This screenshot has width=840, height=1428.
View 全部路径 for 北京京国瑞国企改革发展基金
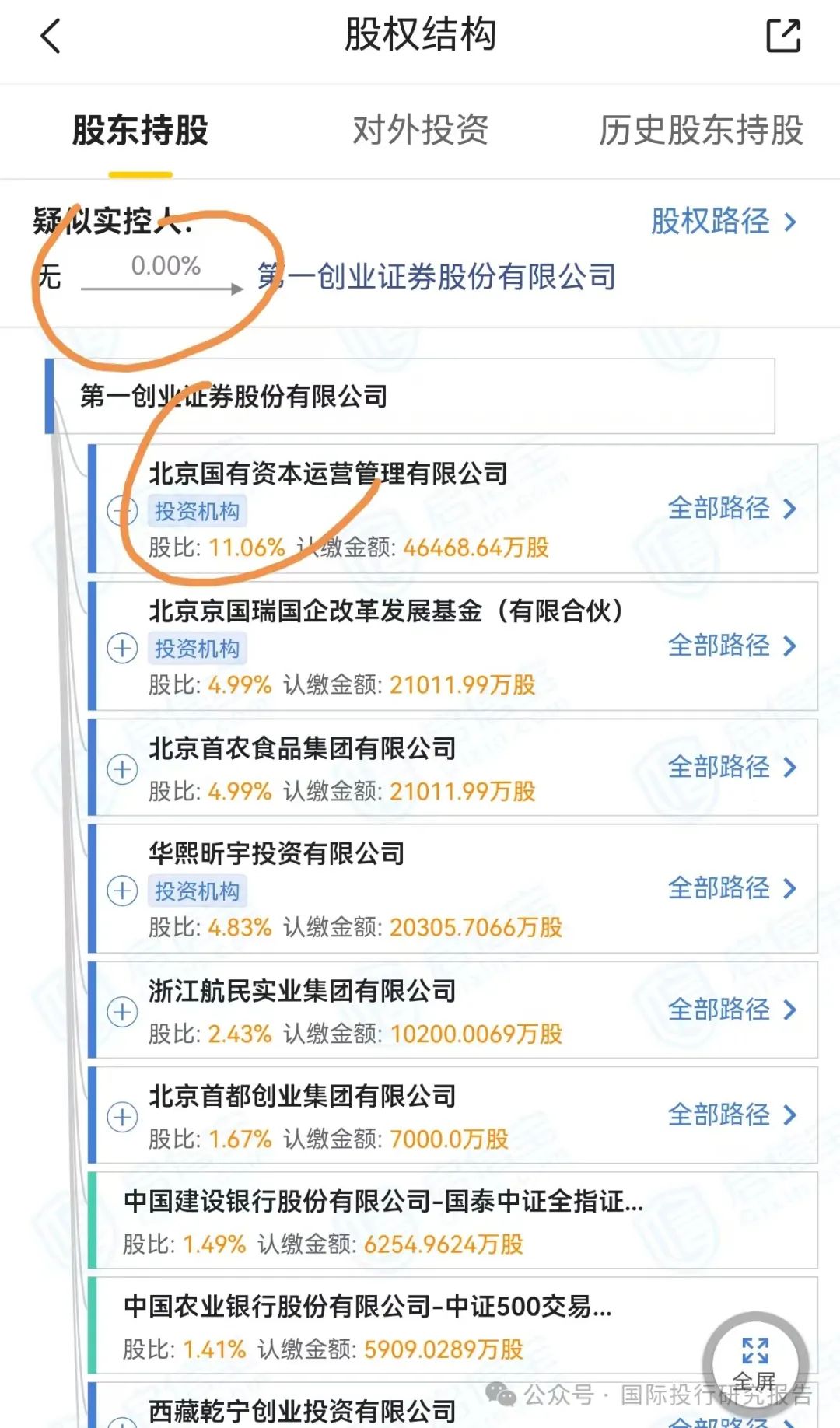click(x=732, y=646)
